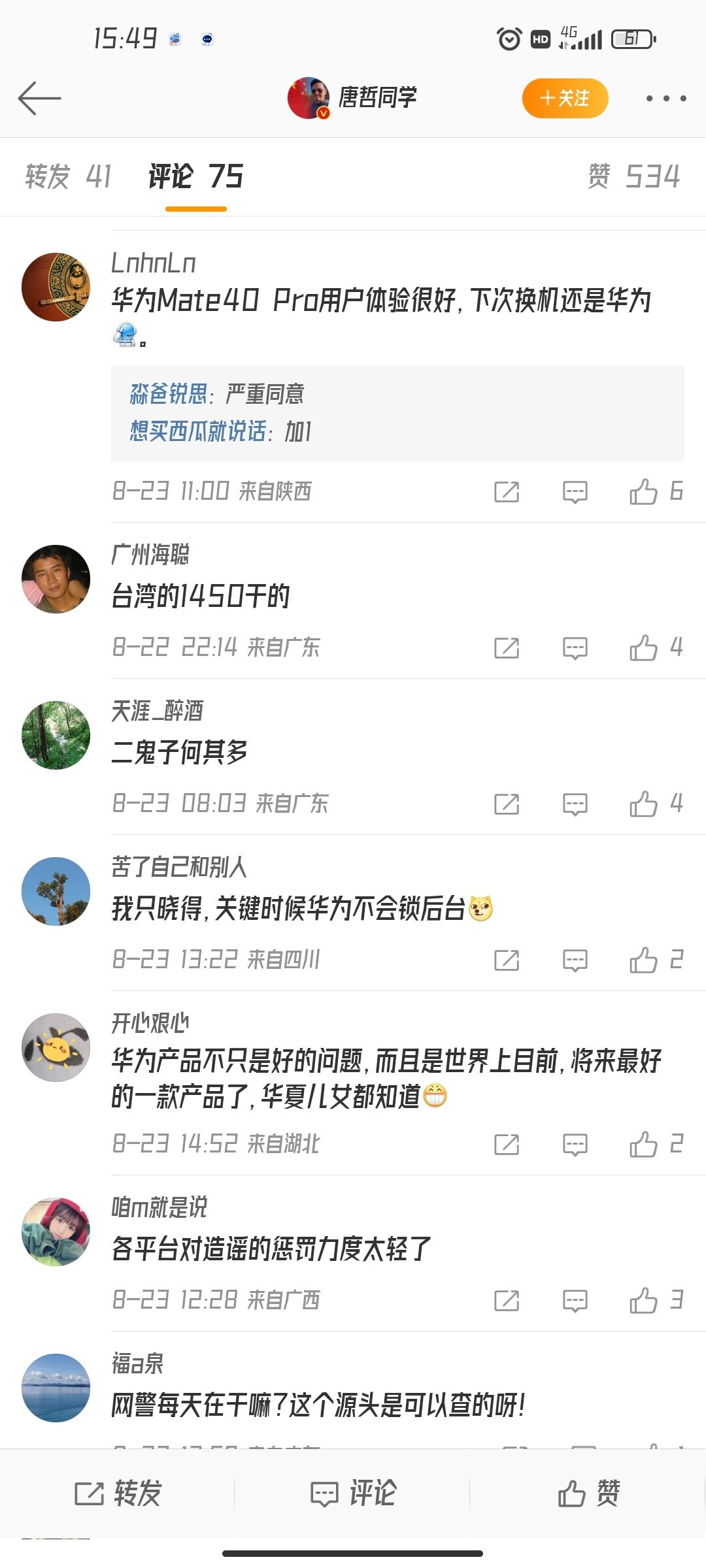Like the post via bottom 赞 button
The height and width of the screenshot is (1568, 706).
588,1494
